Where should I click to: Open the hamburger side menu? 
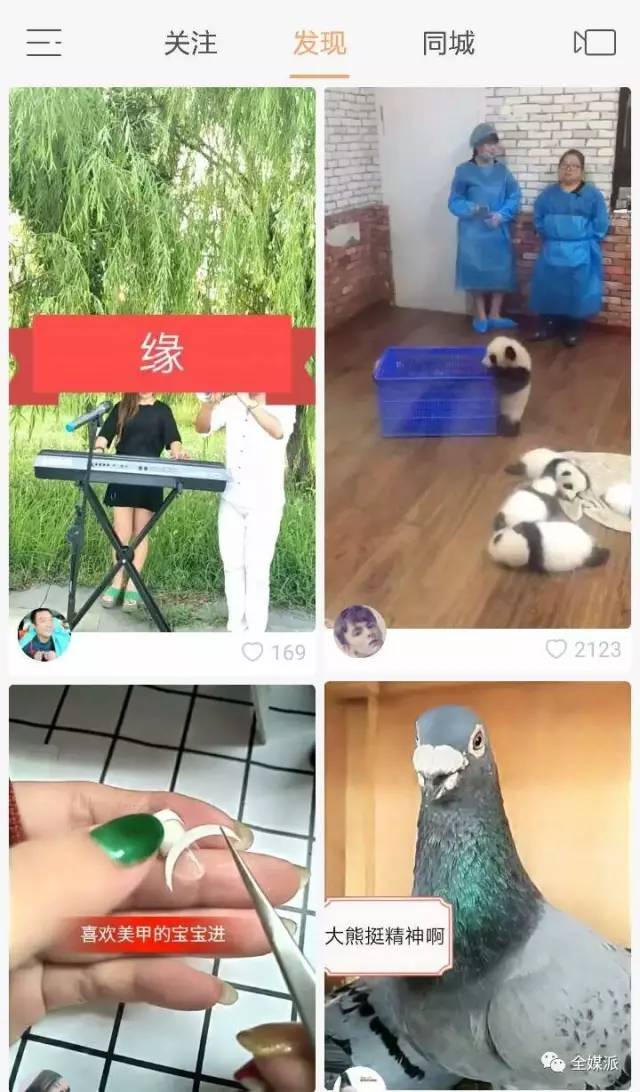click(43, 42)
